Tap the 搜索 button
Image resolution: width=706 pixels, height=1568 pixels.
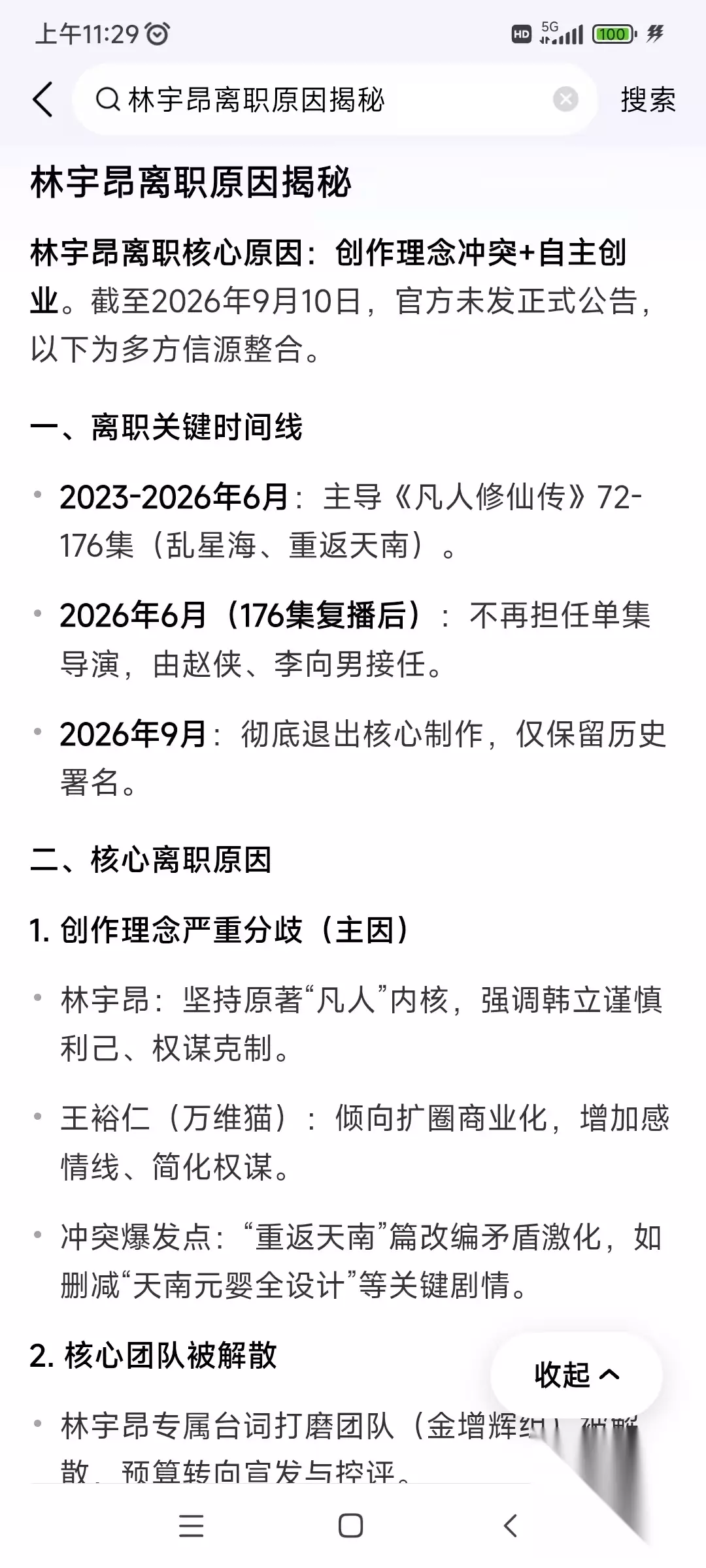tap(648, 100)
